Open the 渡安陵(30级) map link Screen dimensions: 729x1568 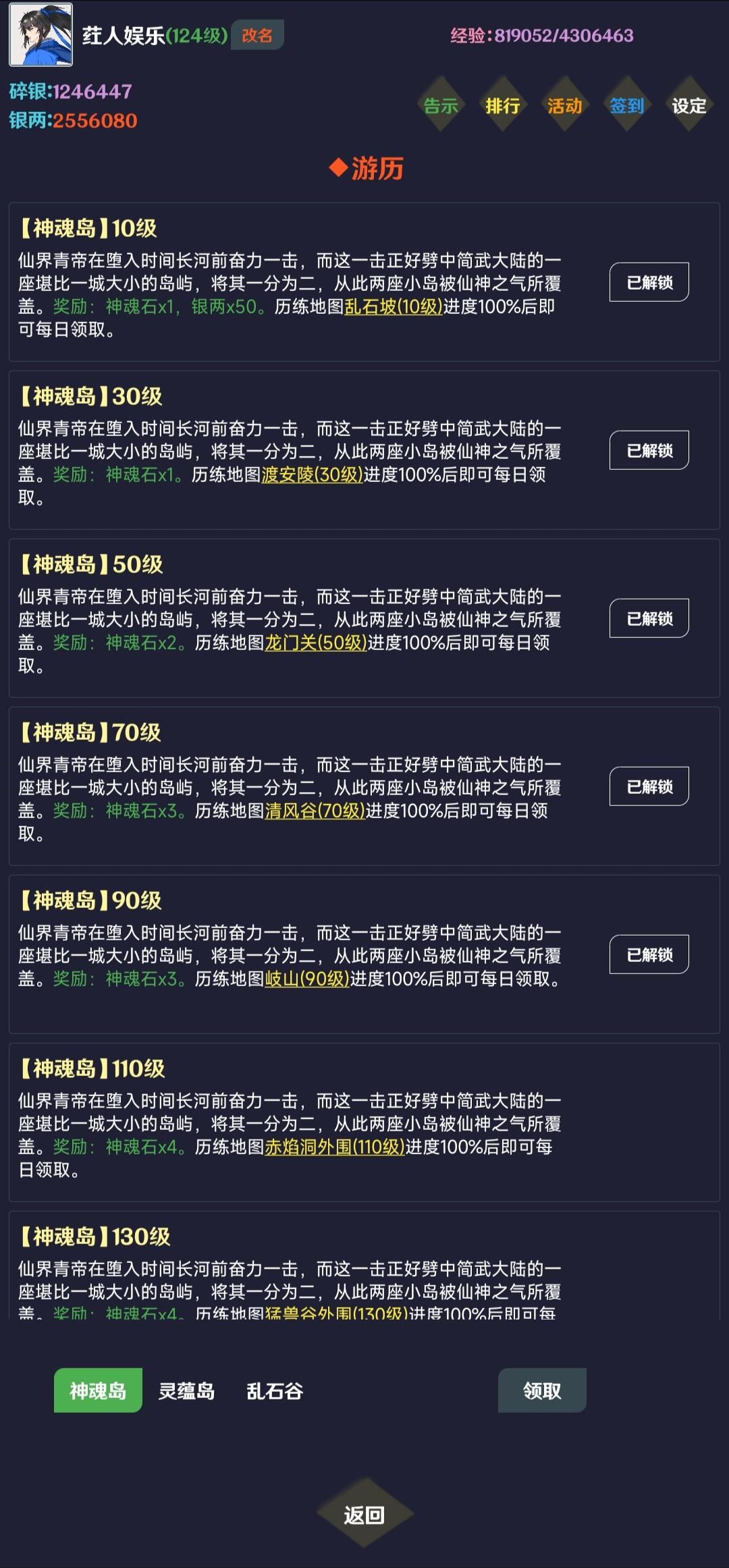tap(312, 475)
